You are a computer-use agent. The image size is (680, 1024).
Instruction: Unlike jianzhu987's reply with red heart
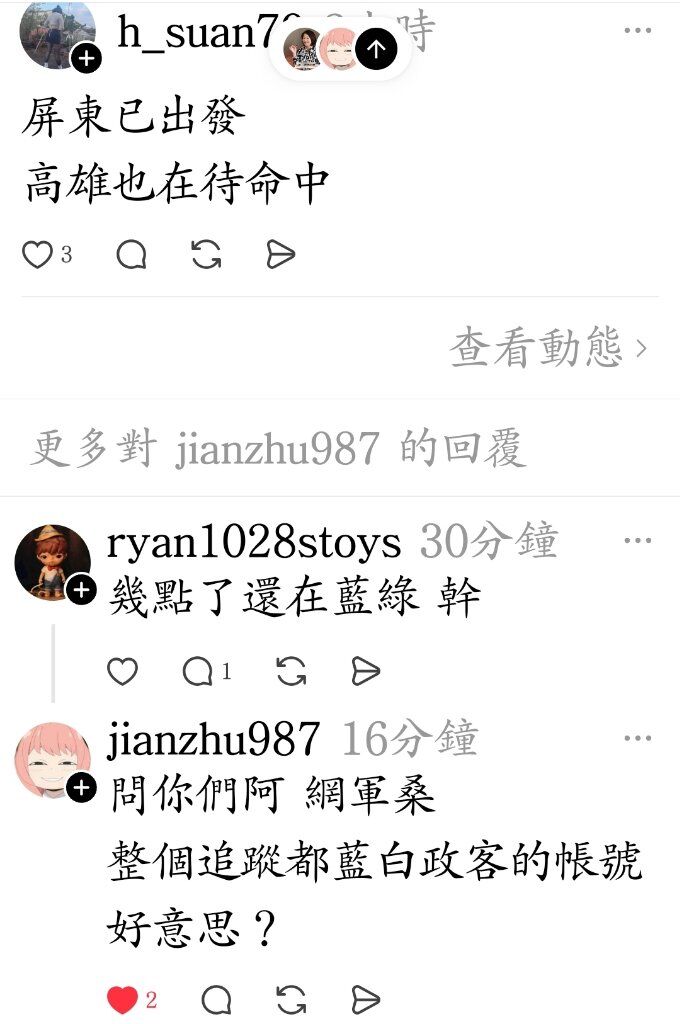tap(122, 999)
